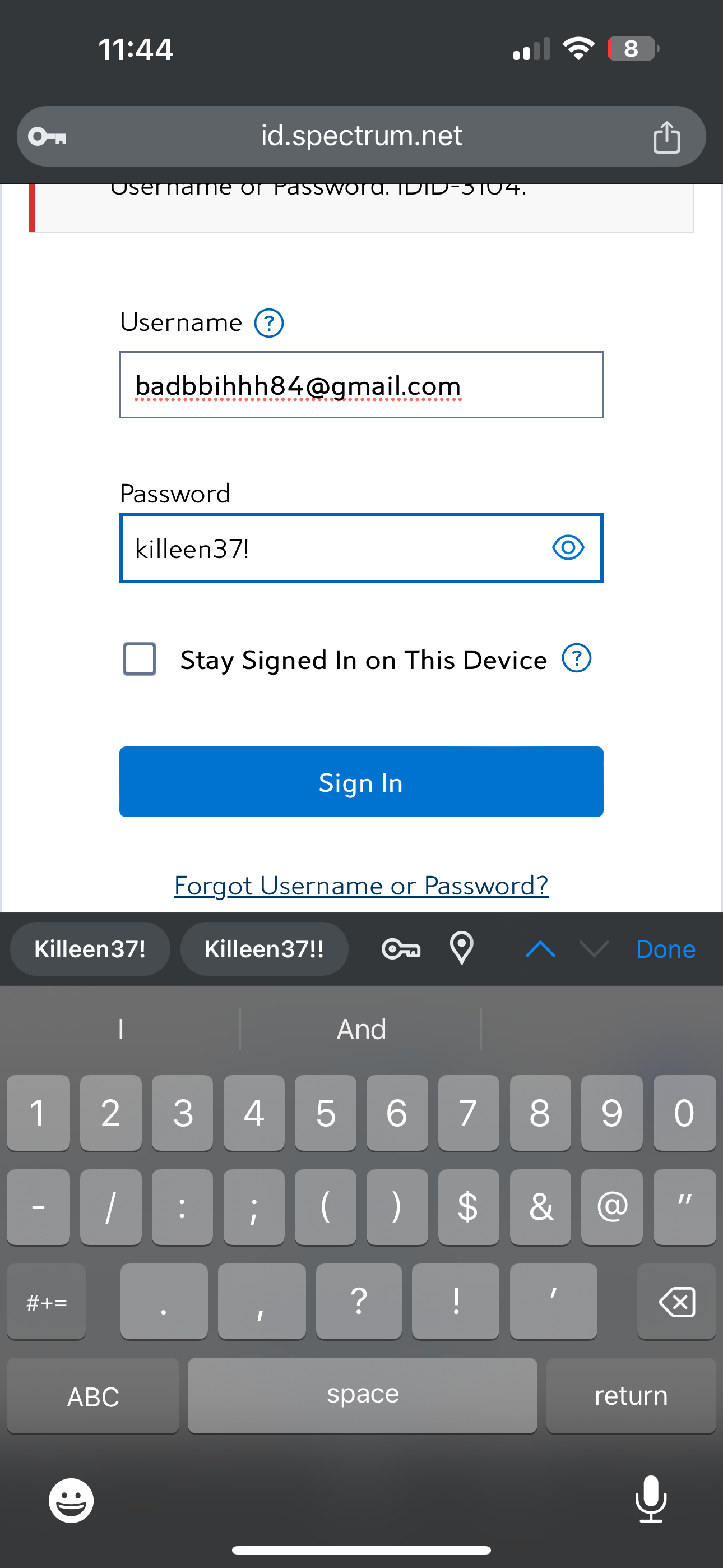
Task: Switch keyboard to ABC letters
Action: (93, 1395)
